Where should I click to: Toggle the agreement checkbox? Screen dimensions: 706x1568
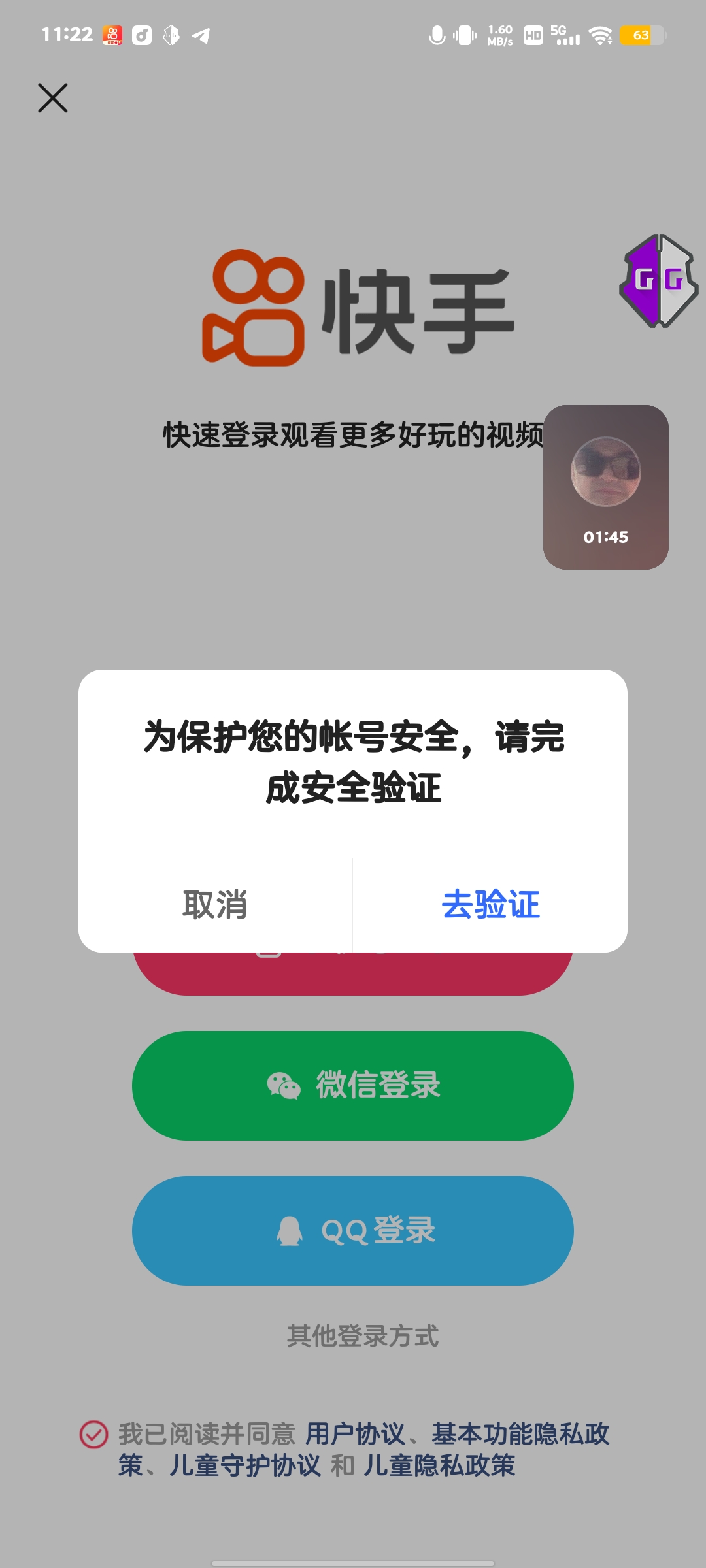tap(93, 1435)
